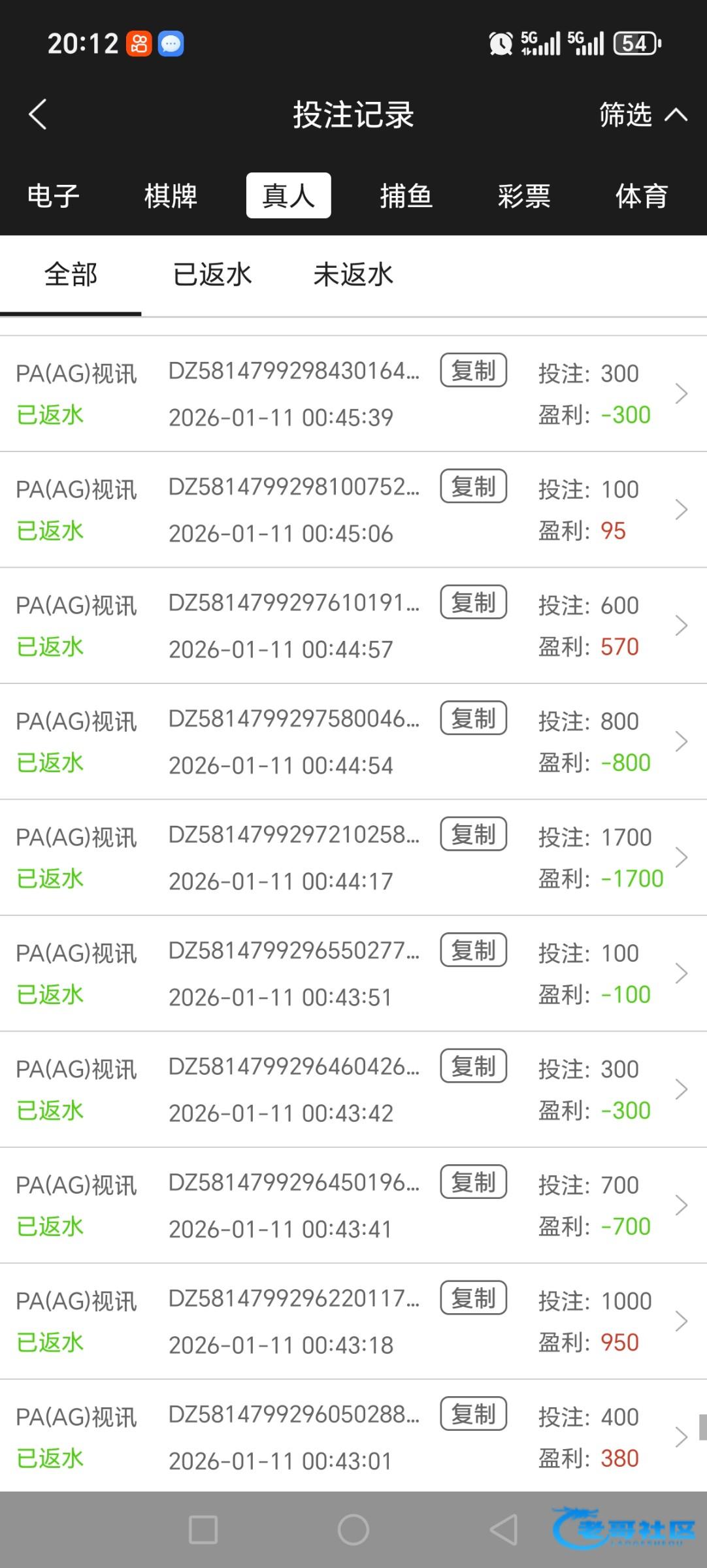Viewport: 707px width, 1568px height.
Task: Copy order number of the 00:44:57 record
Action: (x=473, y=602)
